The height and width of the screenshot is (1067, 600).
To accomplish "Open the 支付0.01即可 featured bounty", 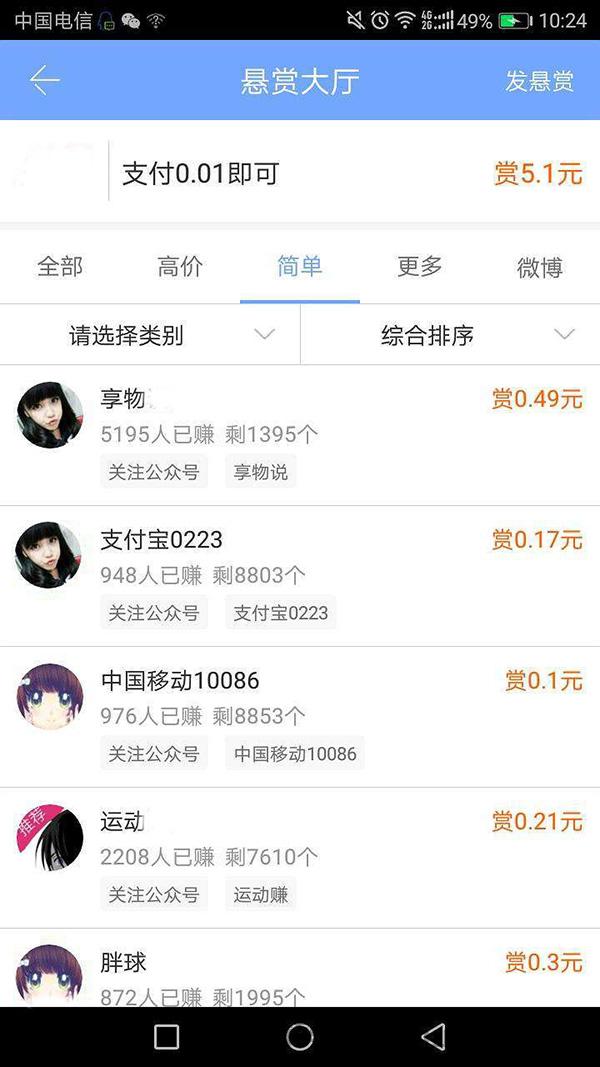I will 300,173.
